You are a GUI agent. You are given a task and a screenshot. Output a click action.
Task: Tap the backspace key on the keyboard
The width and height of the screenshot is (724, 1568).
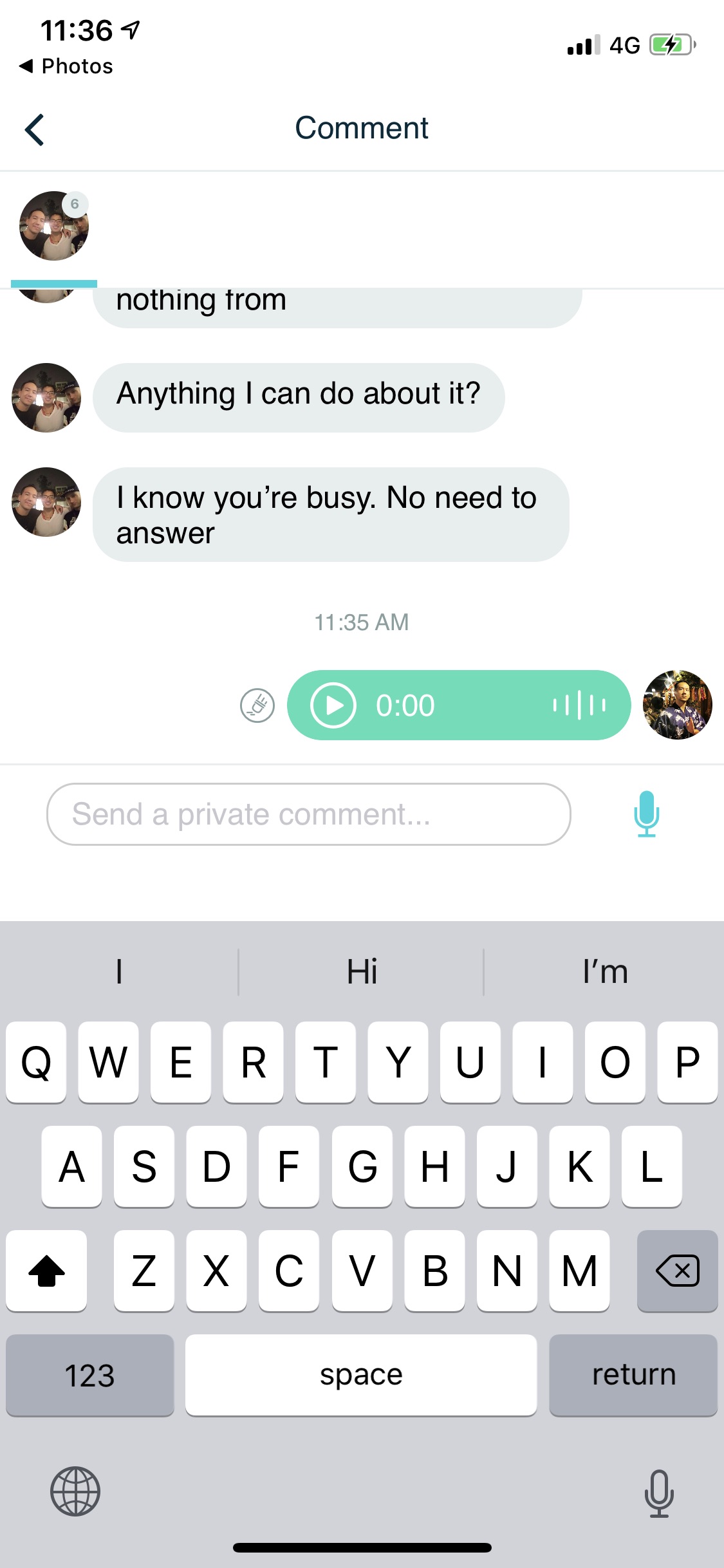tap(677, 1271)
